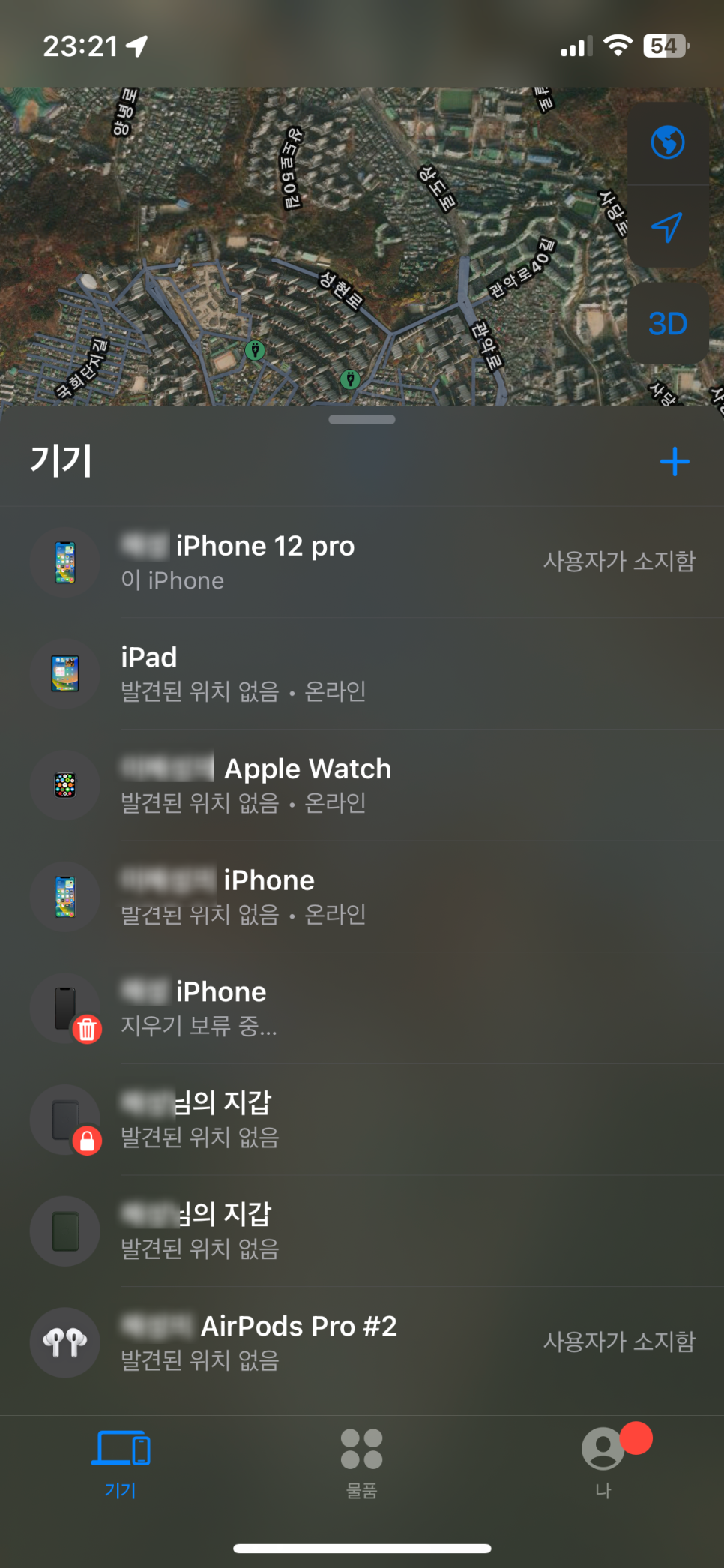Viewport: 724px width, 1568px height.
Task: Open the map mode globe button
Action: [668, 142]
